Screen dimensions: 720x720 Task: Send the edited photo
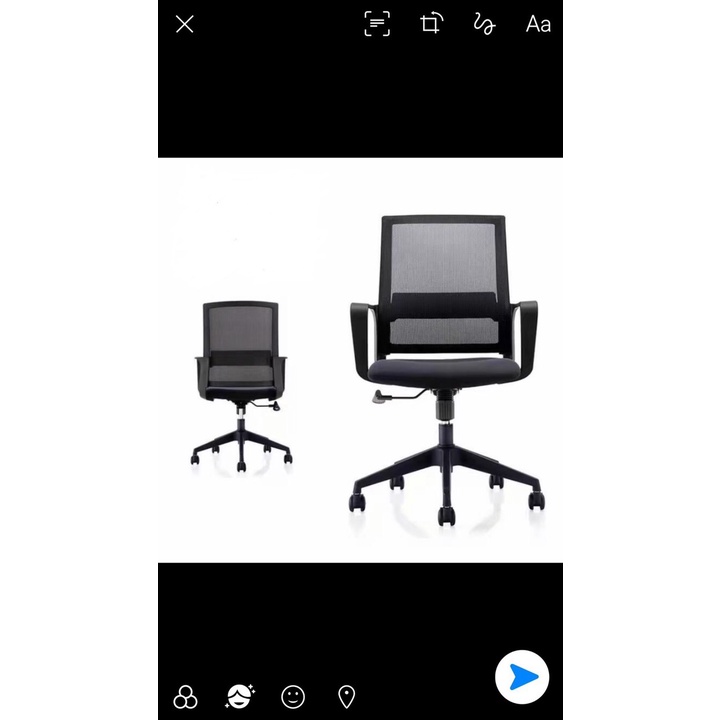(x=522, y=677)
